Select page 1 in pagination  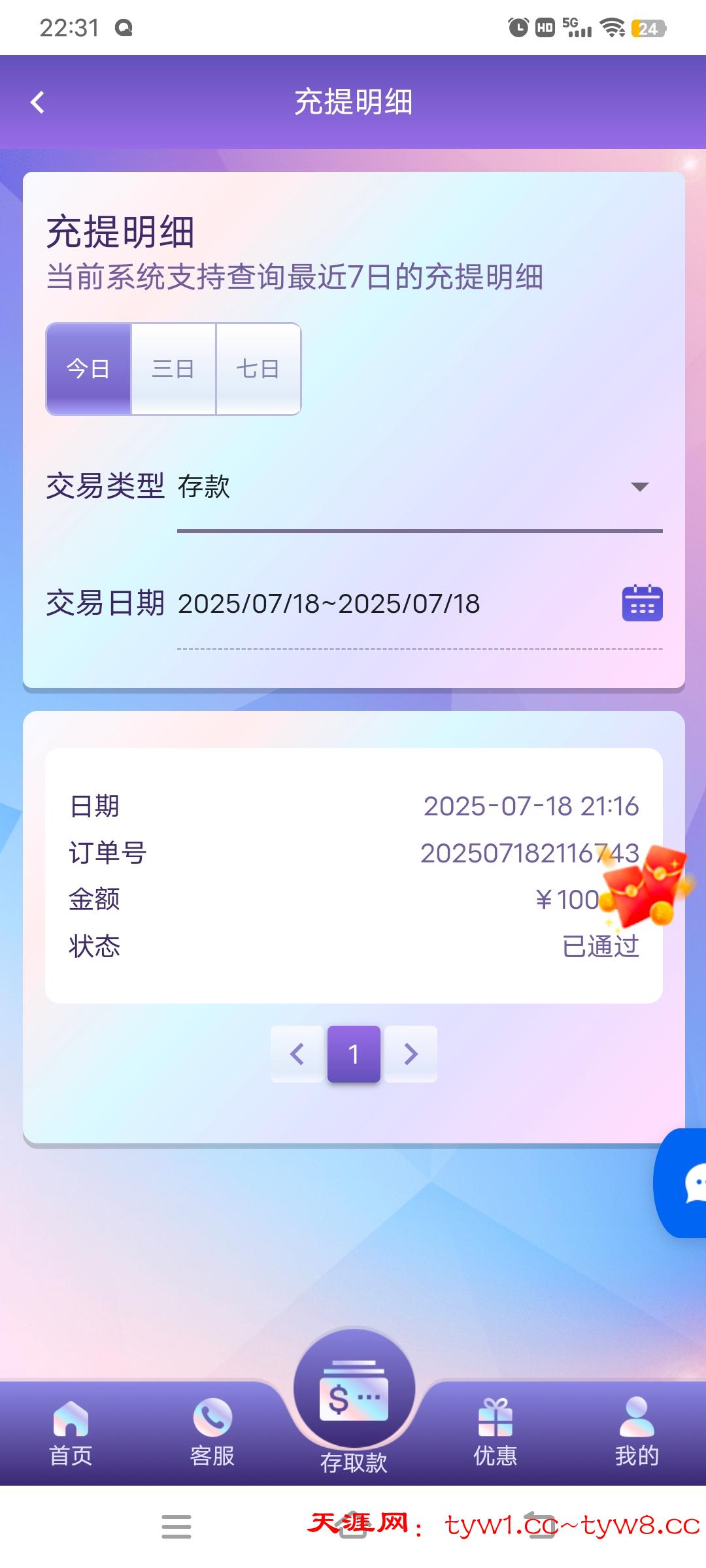click(x=354, y=1054)
